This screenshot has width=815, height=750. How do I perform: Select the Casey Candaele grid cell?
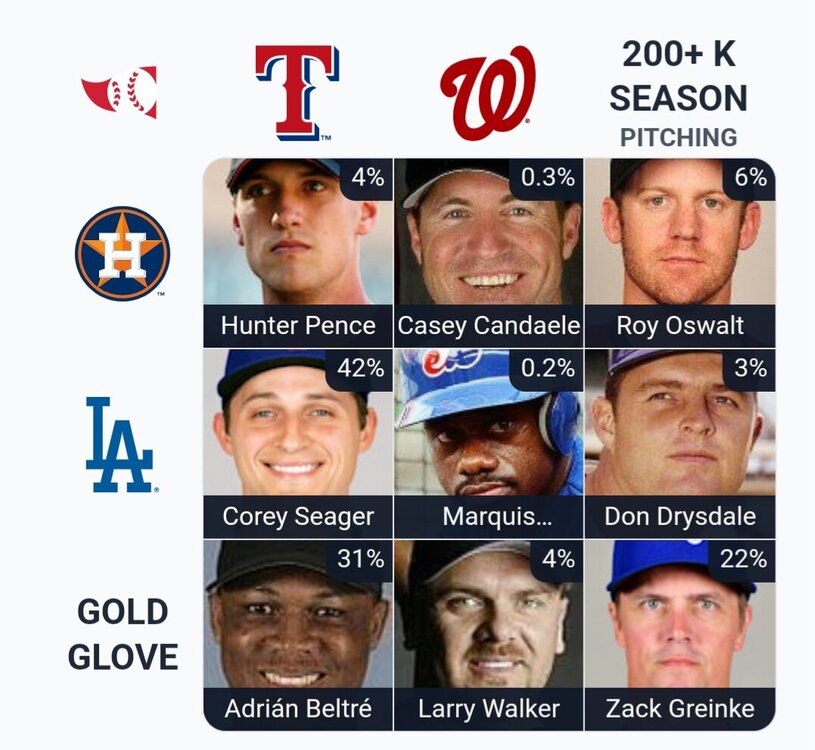(489, 252)
